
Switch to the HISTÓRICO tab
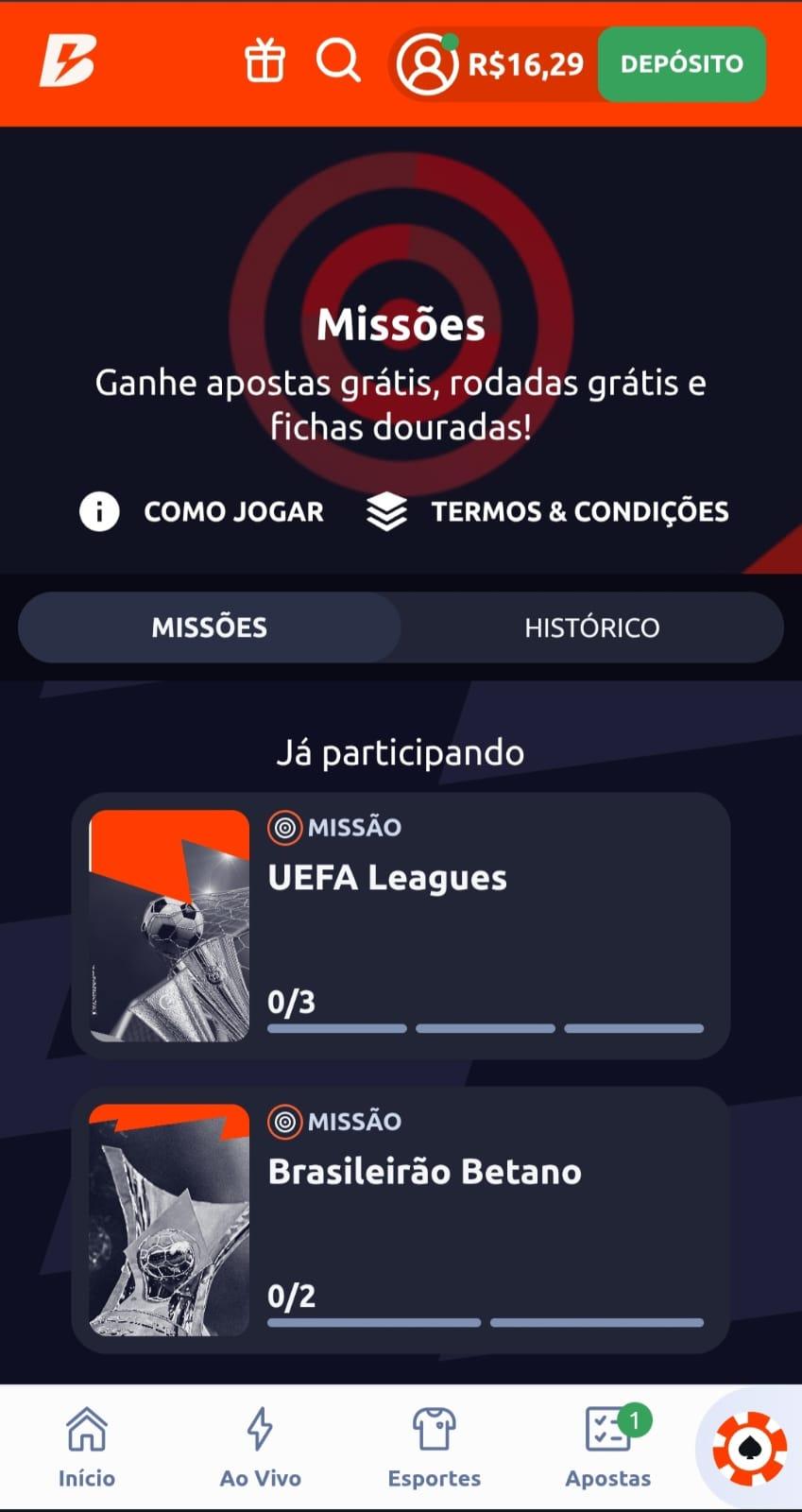point(592,627)
